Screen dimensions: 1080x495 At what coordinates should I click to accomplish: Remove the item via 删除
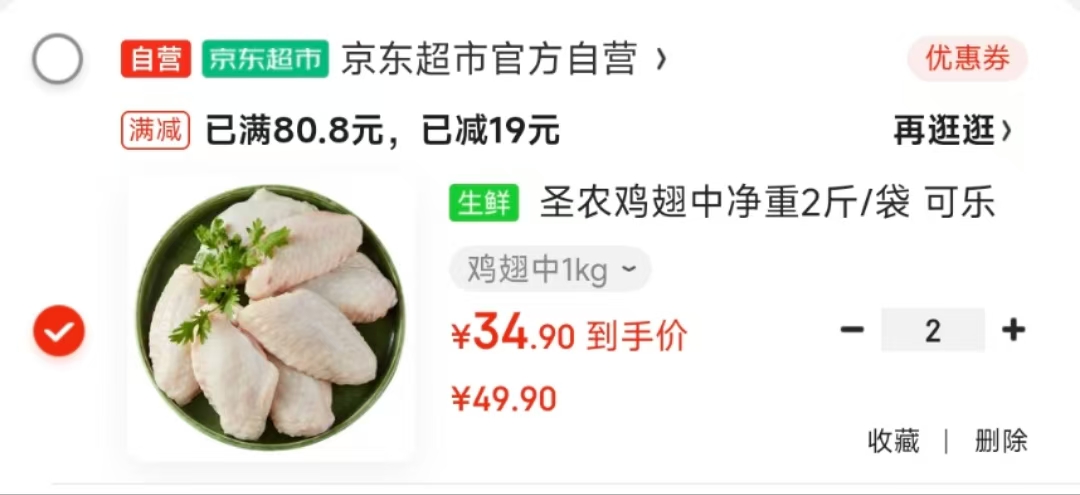click(x=1001, y=441)
